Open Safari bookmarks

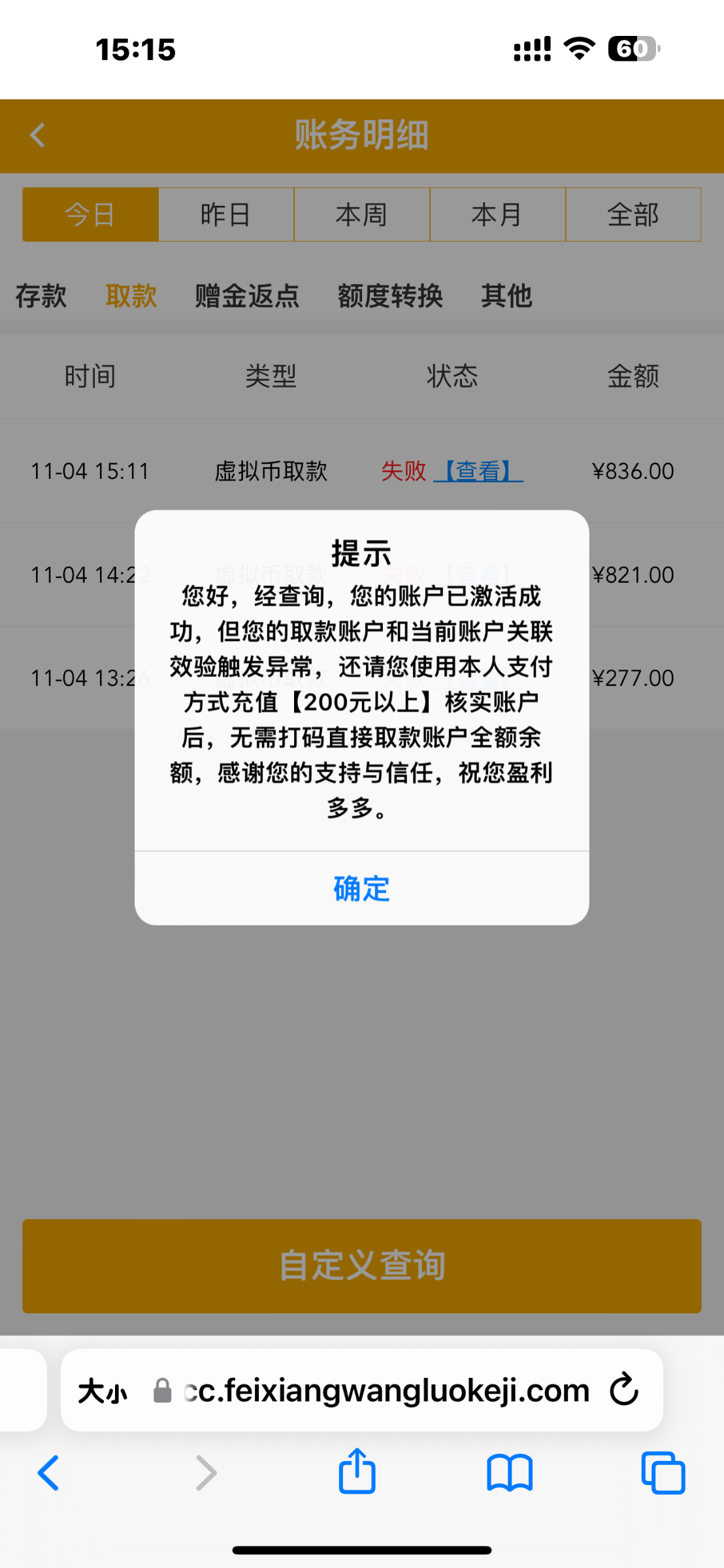(510, 1474)
